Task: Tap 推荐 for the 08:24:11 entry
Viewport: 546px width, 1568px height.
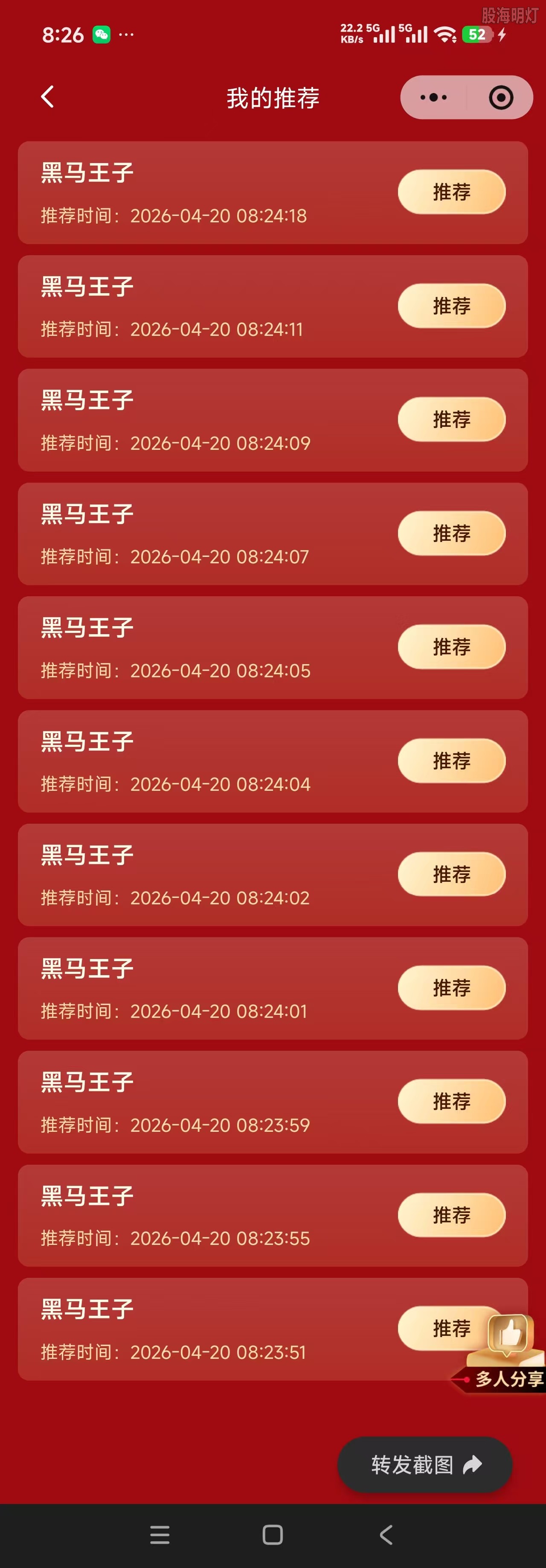Action: [451, 306]
